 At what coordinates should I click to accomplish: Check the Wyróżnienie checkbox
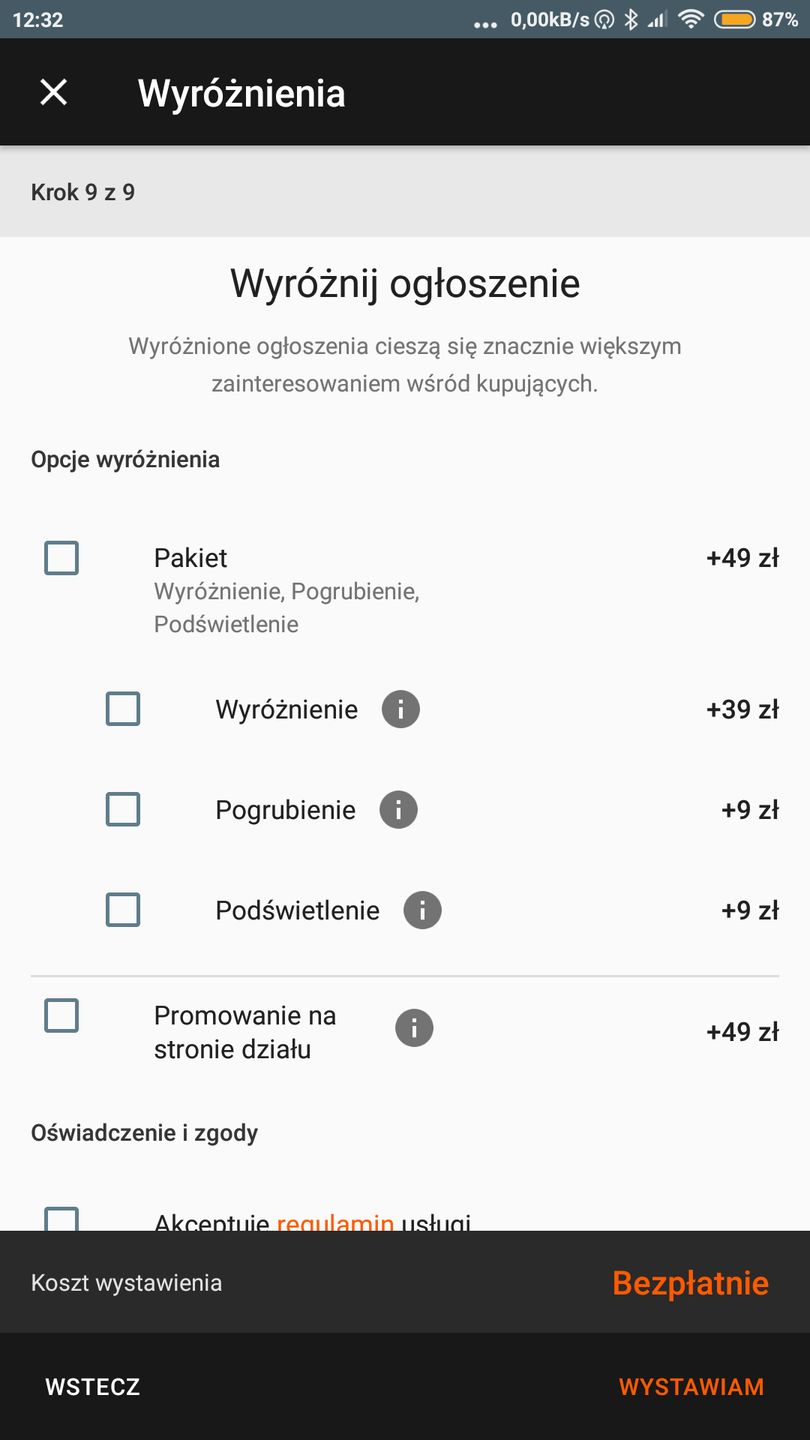(x=123, y=709)
